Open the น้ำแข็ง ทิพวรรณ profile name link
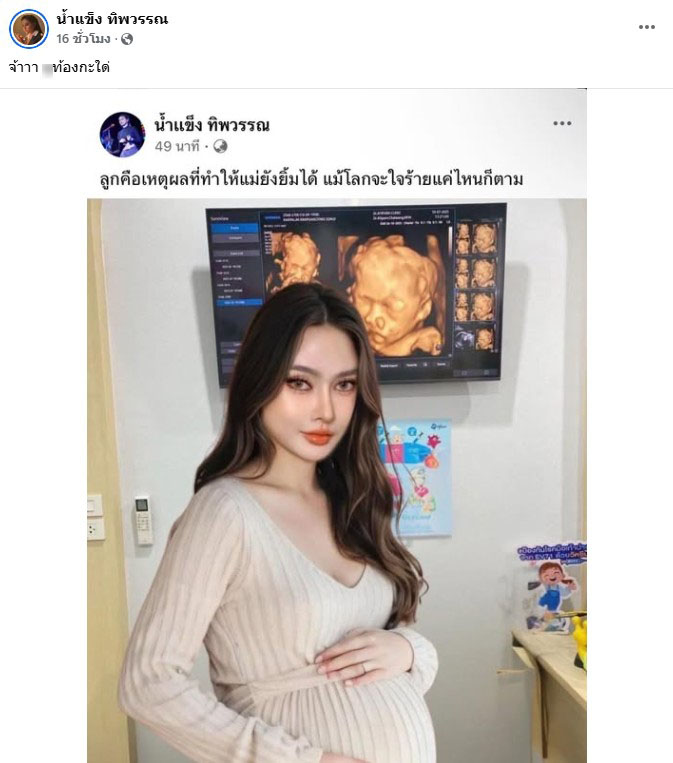 [112, 19]
